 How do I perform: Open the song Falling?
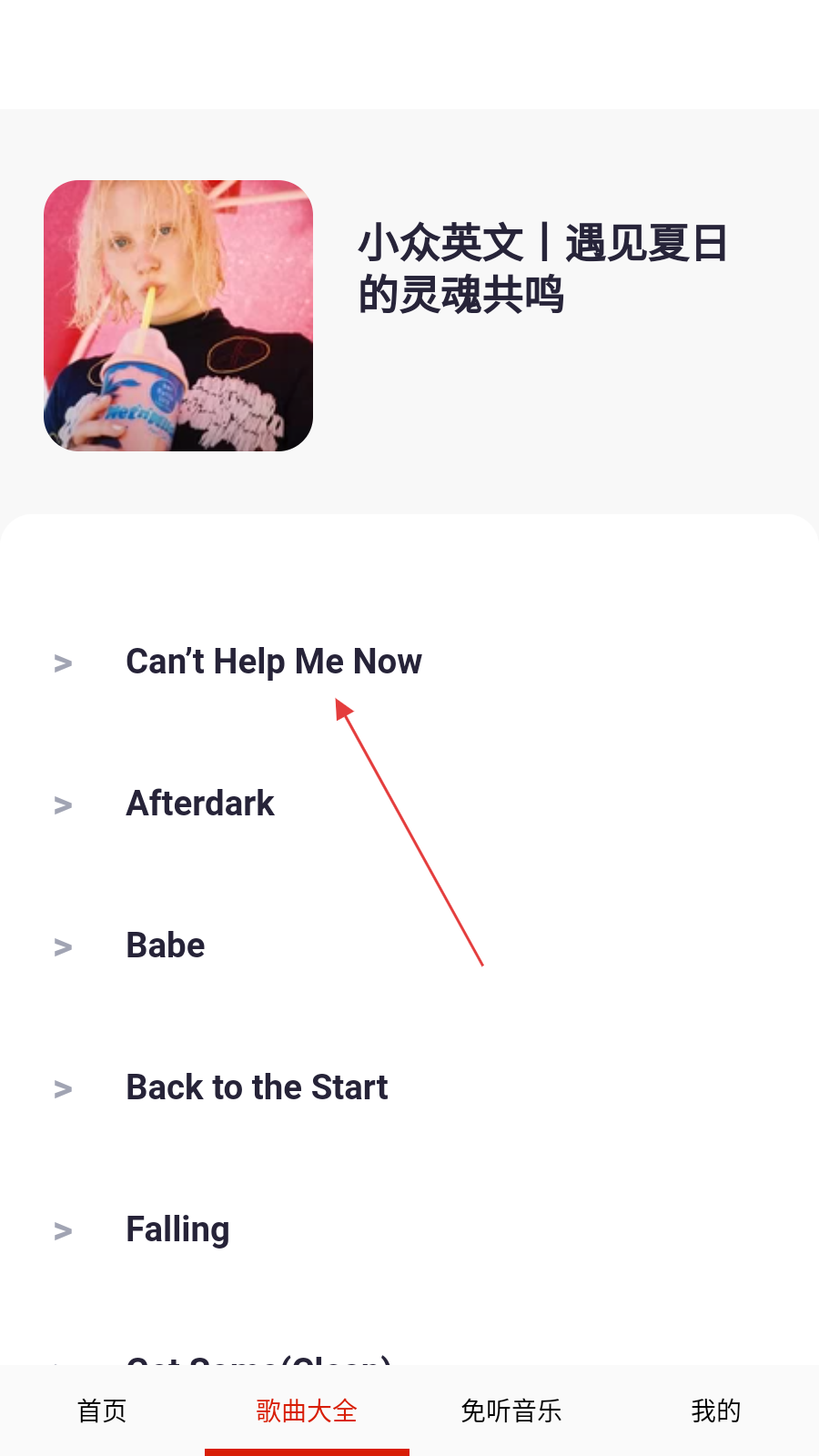(x=177, y=1229)
